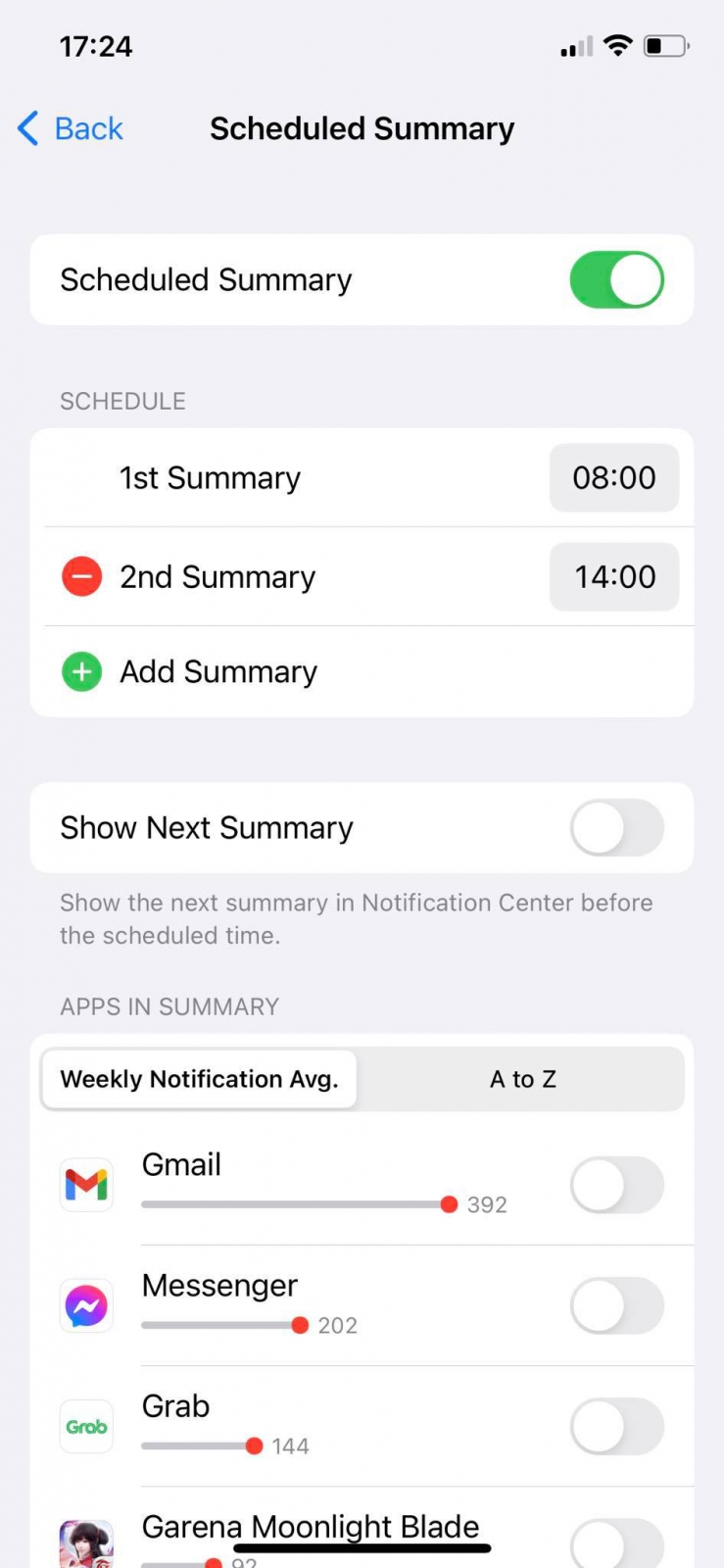
Task: Include Gmail in the summary
Action: (616, 1185)
